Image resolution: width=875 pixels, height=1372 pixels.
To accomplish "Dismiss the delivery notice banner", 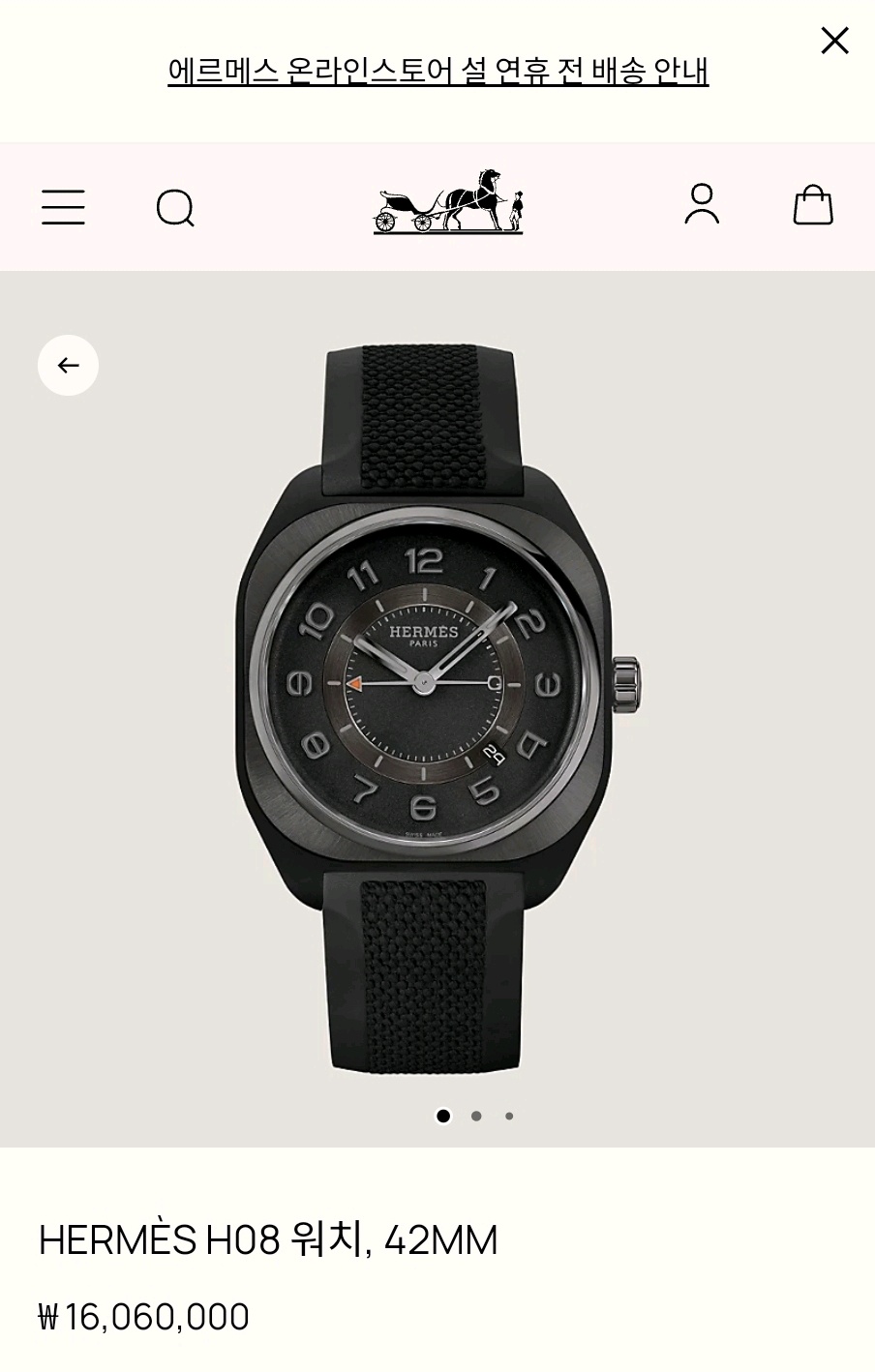I will click(834, 41).
